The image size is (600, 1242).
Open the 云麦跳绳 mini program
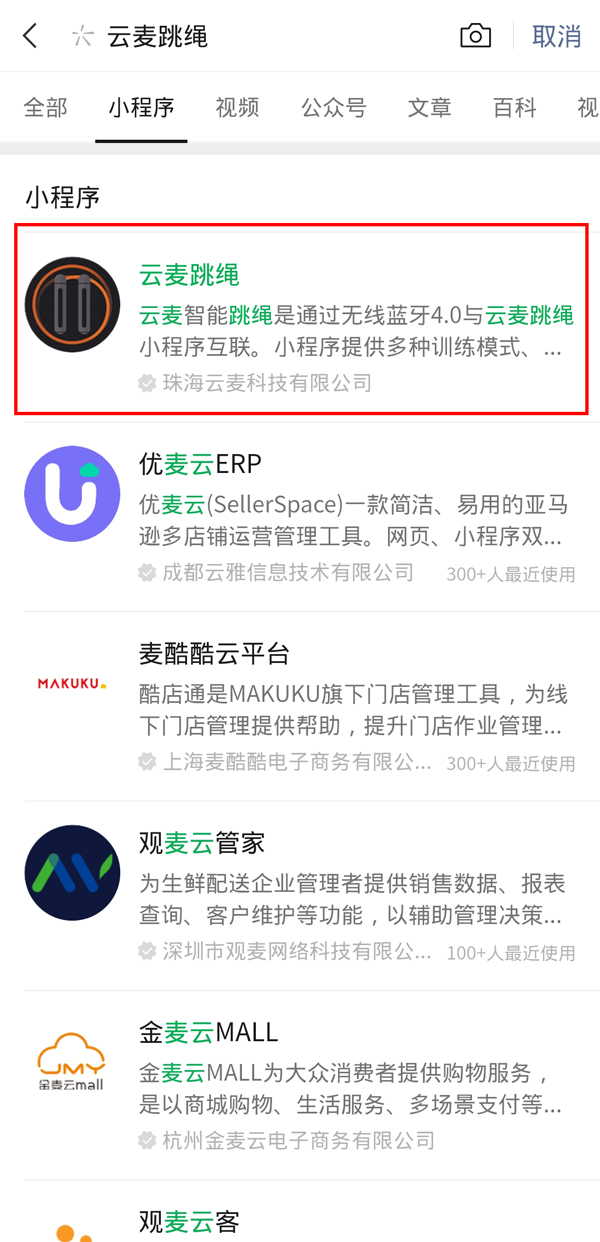pos(300,320)
